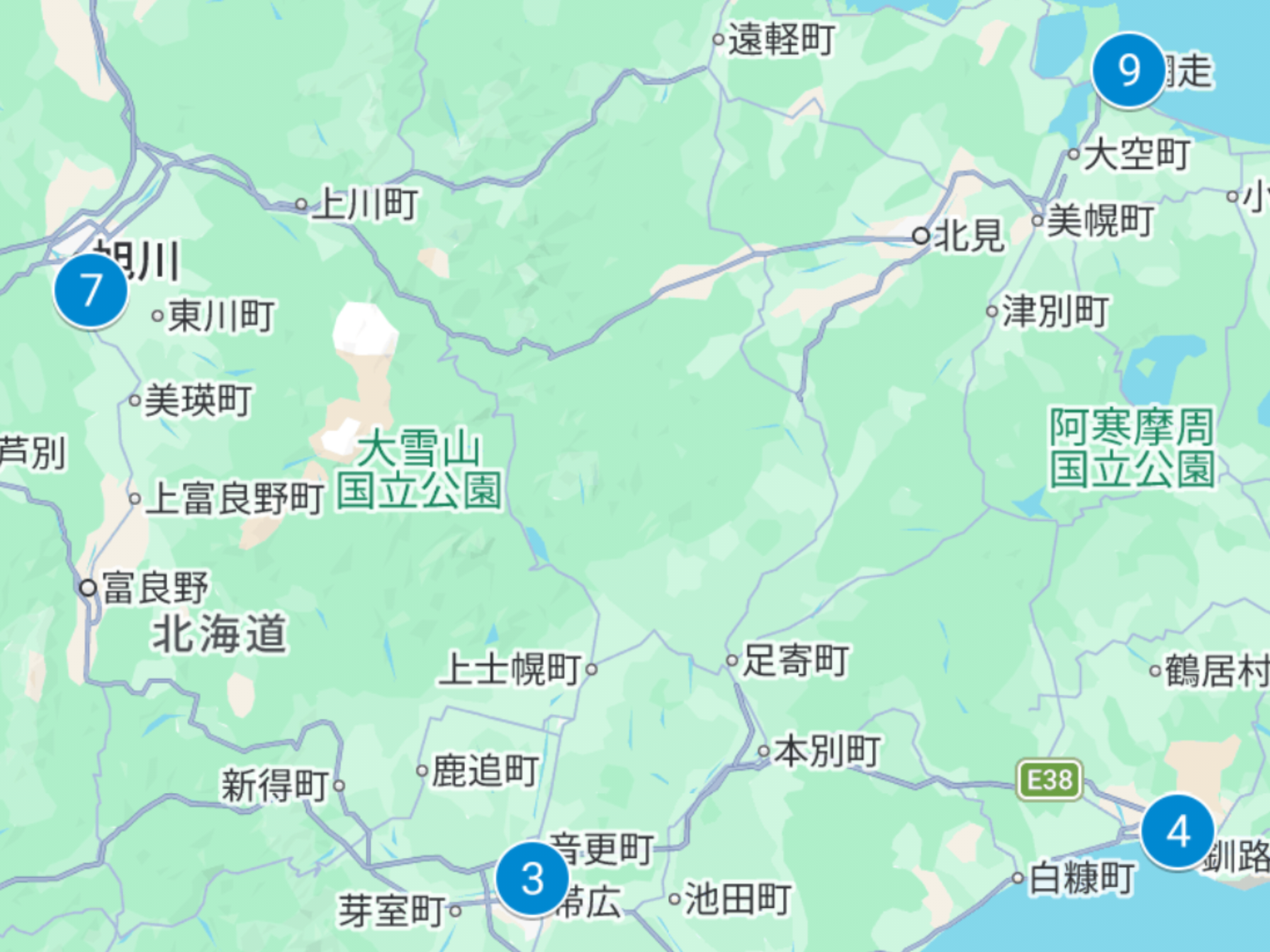1270x952 pixels.
Task: Expand the cluster of 9 near 網走
Action: [x=1129, y=70]
